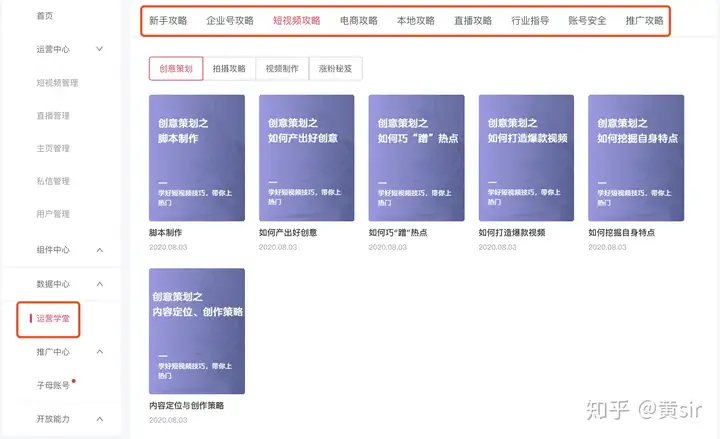The width and height of the screenshot is (720, 439).
Task: Select the 涨粉秘笈 sub-tab
Action: 335,69
